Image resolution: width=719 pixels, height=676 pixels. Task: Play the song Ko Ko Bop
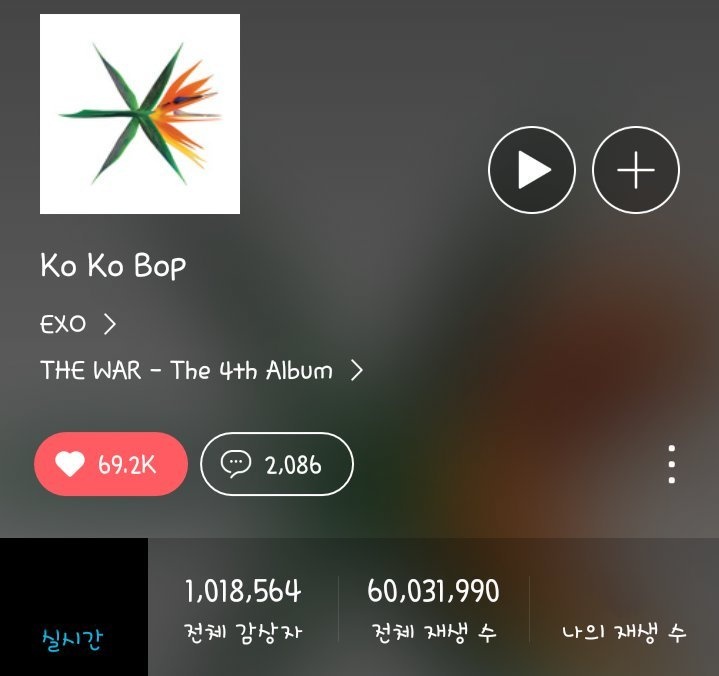tap(531, 171)
